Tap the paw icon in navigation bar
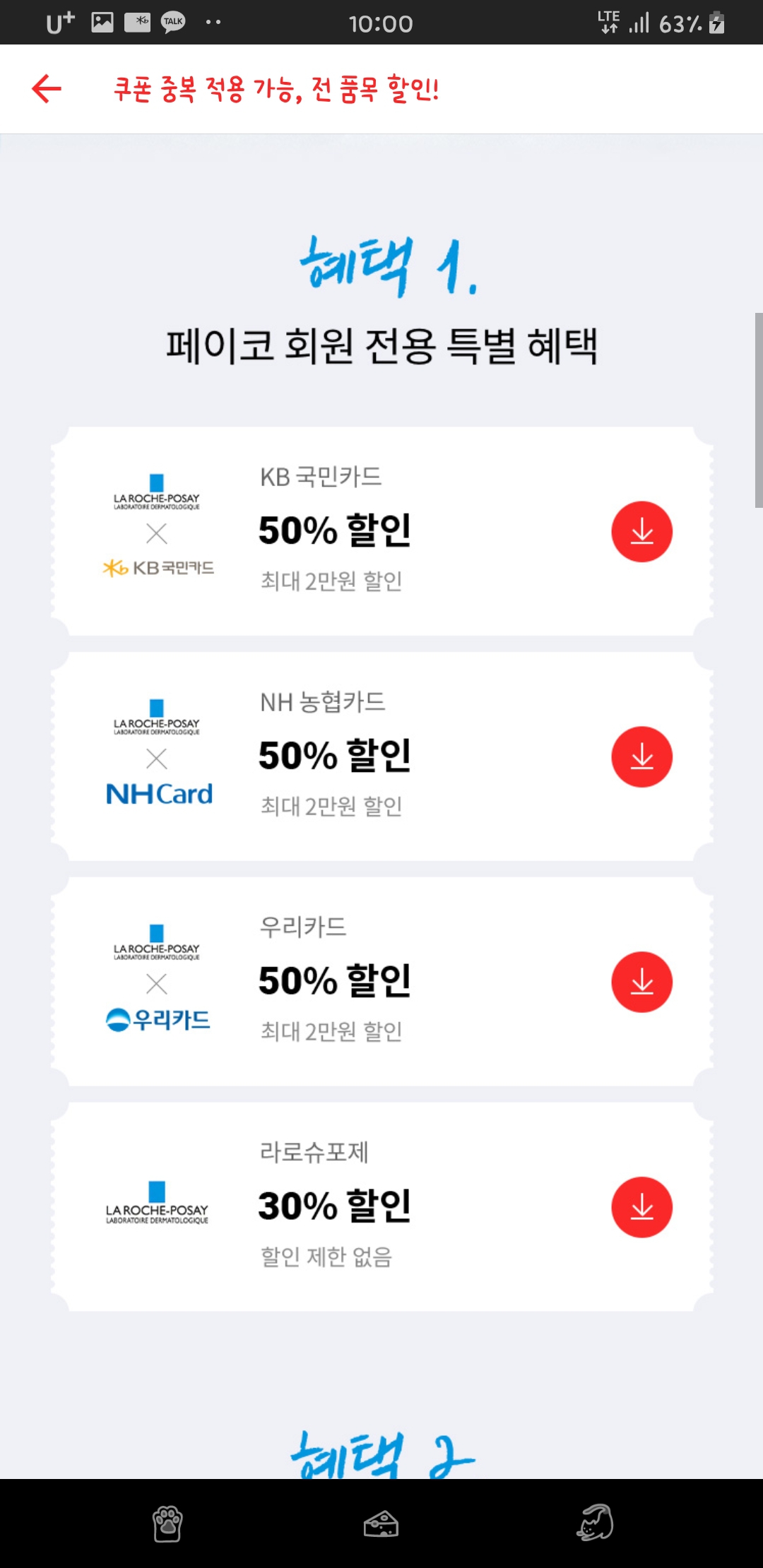The image size is (763, 1568). point(167,1524)
